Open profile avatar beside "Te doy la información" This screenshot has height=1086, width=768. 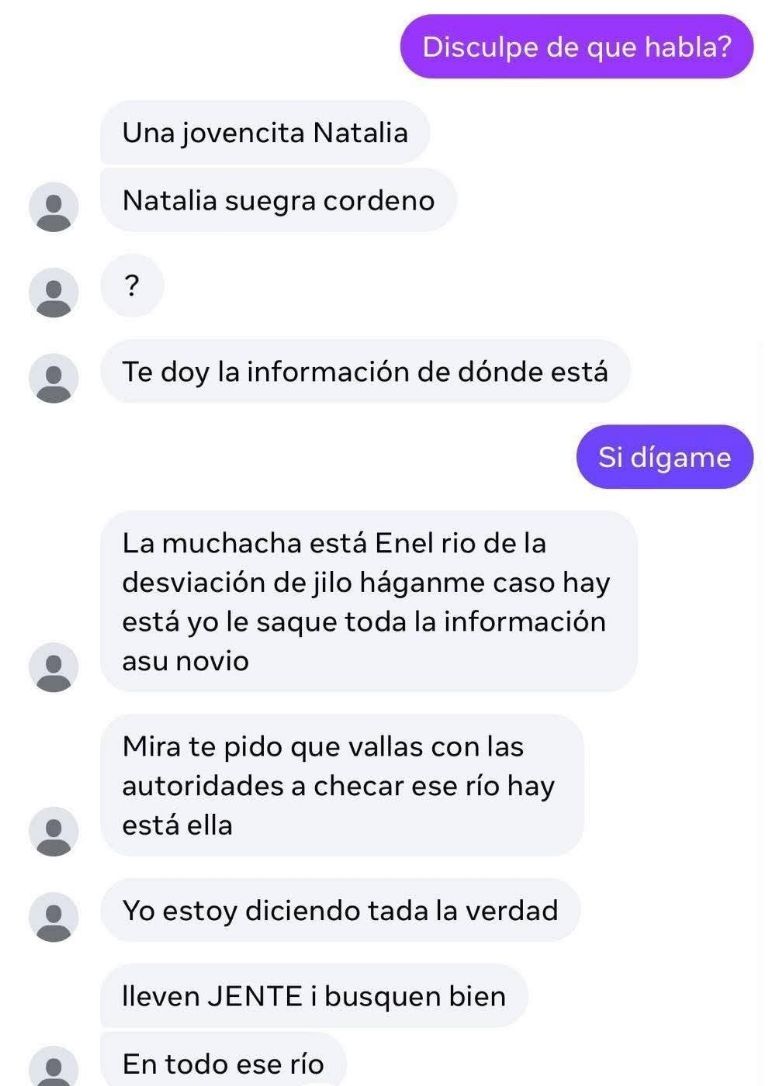click(54, 378)
